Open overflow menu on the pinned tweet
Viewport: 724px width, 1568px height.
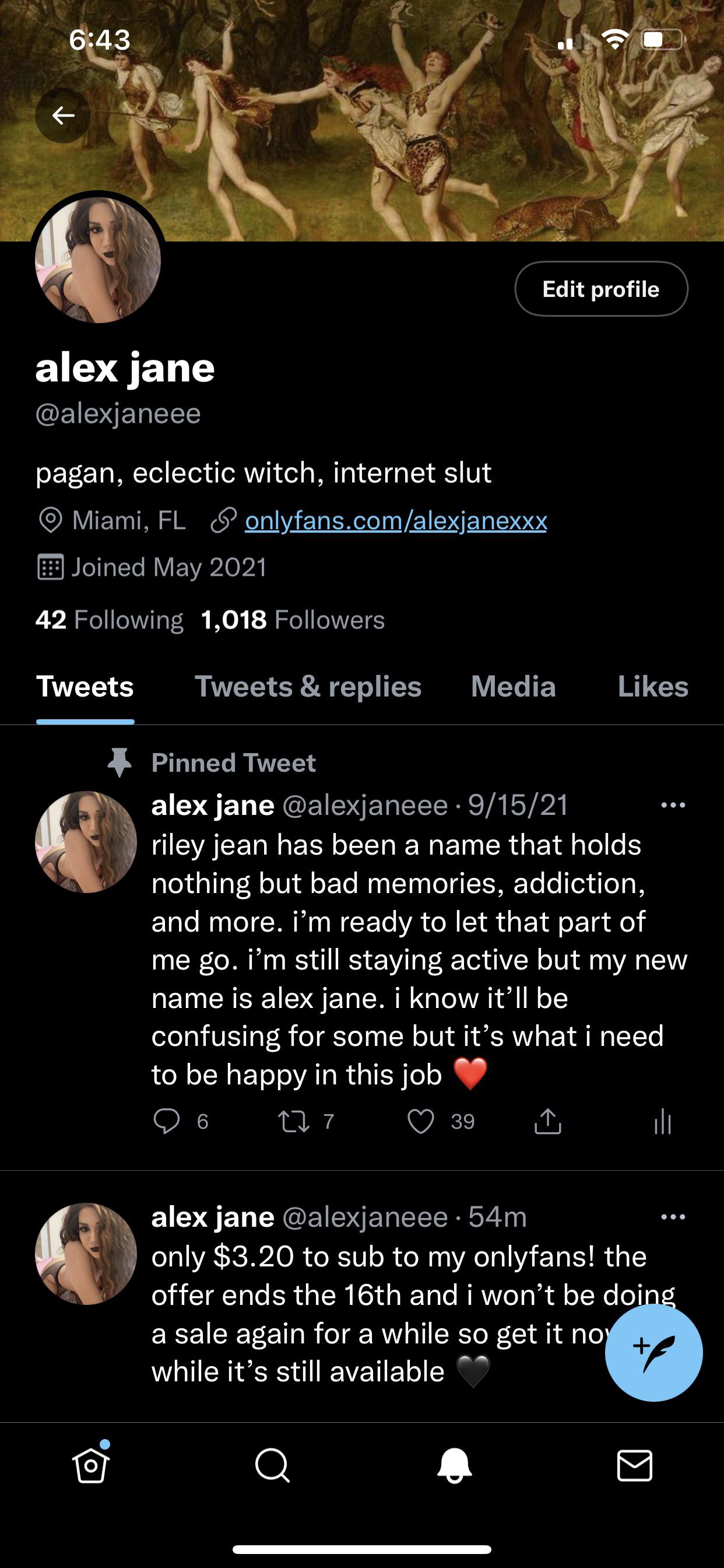pos(673,804)
